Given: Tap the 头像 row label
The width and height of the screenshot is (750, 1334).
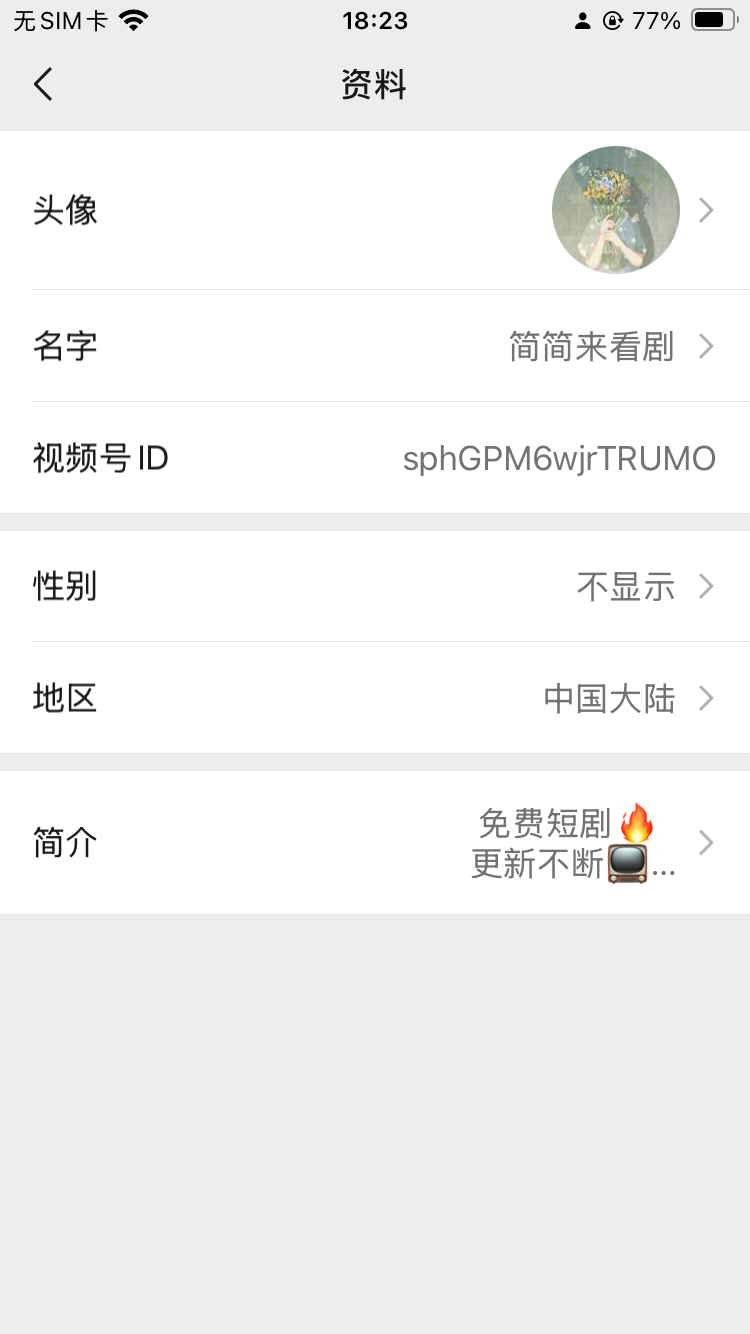Looking at the screenshot, I should pos(63,210).
